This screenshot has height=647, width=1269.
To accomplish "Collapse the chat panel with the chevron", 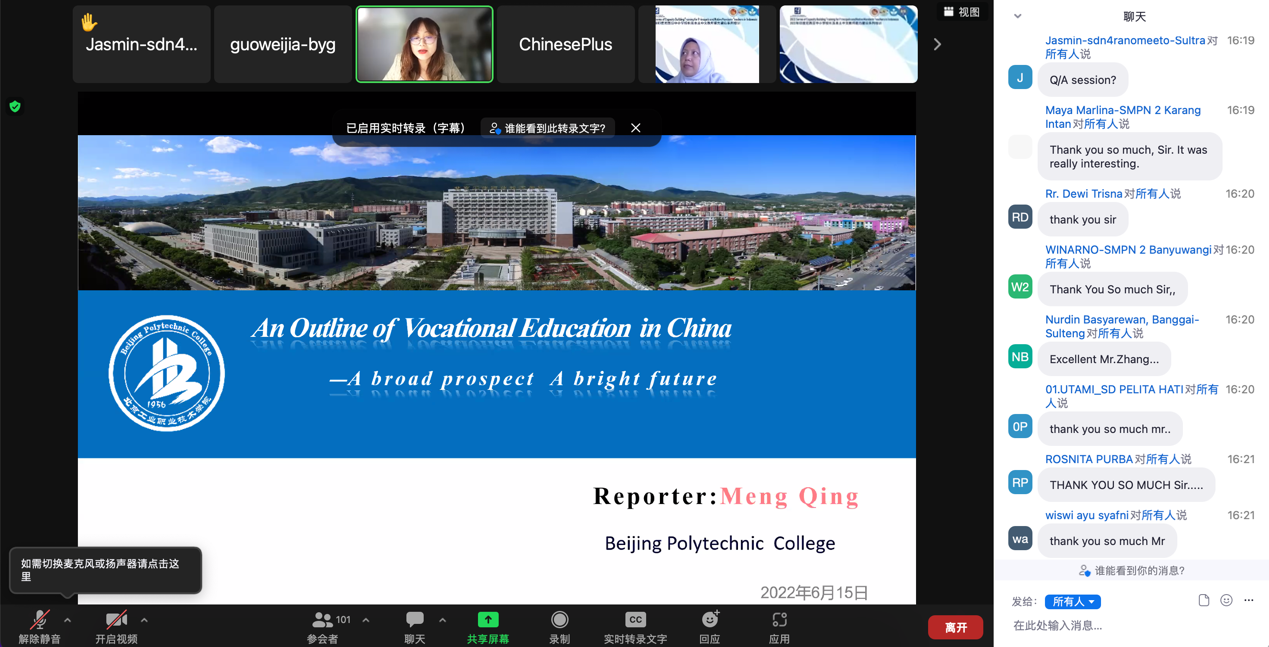I will coord(1017,16).
